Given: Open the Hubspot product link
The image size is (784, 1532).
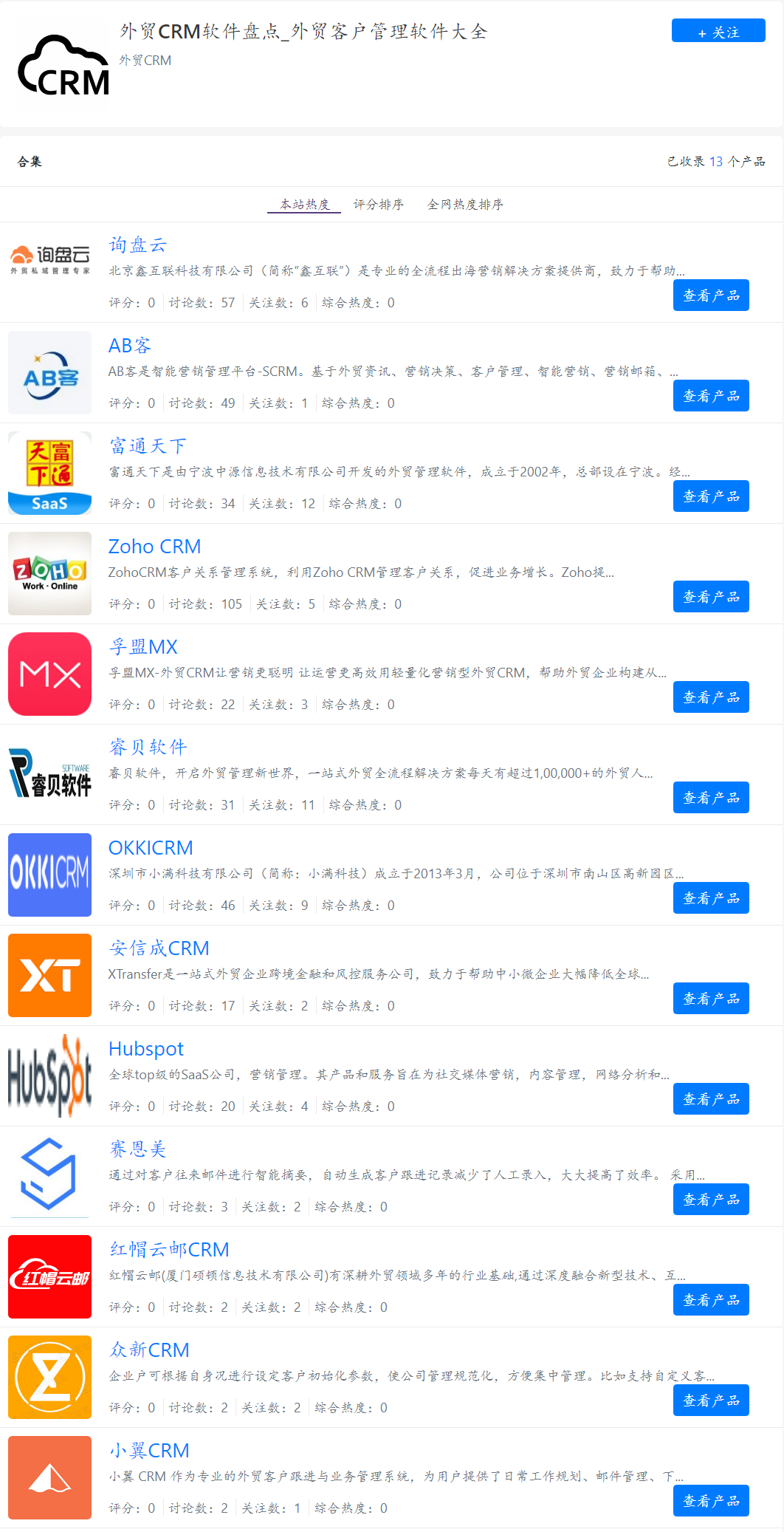Looking at the screenshot, I should click(x=146, y=1049).
